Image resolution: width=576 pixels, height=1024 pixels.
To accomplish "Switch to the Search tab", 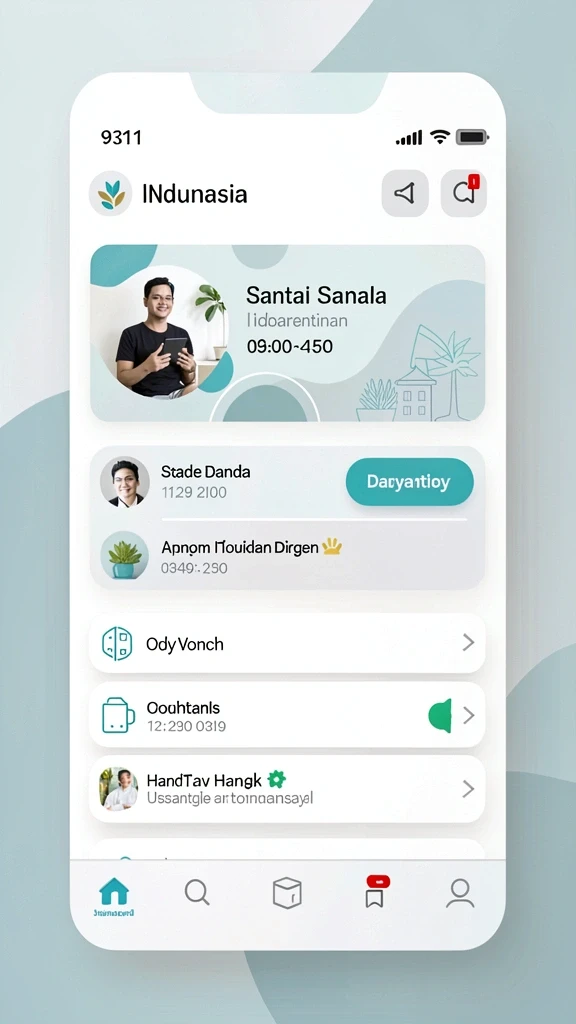I will point(197,892).
